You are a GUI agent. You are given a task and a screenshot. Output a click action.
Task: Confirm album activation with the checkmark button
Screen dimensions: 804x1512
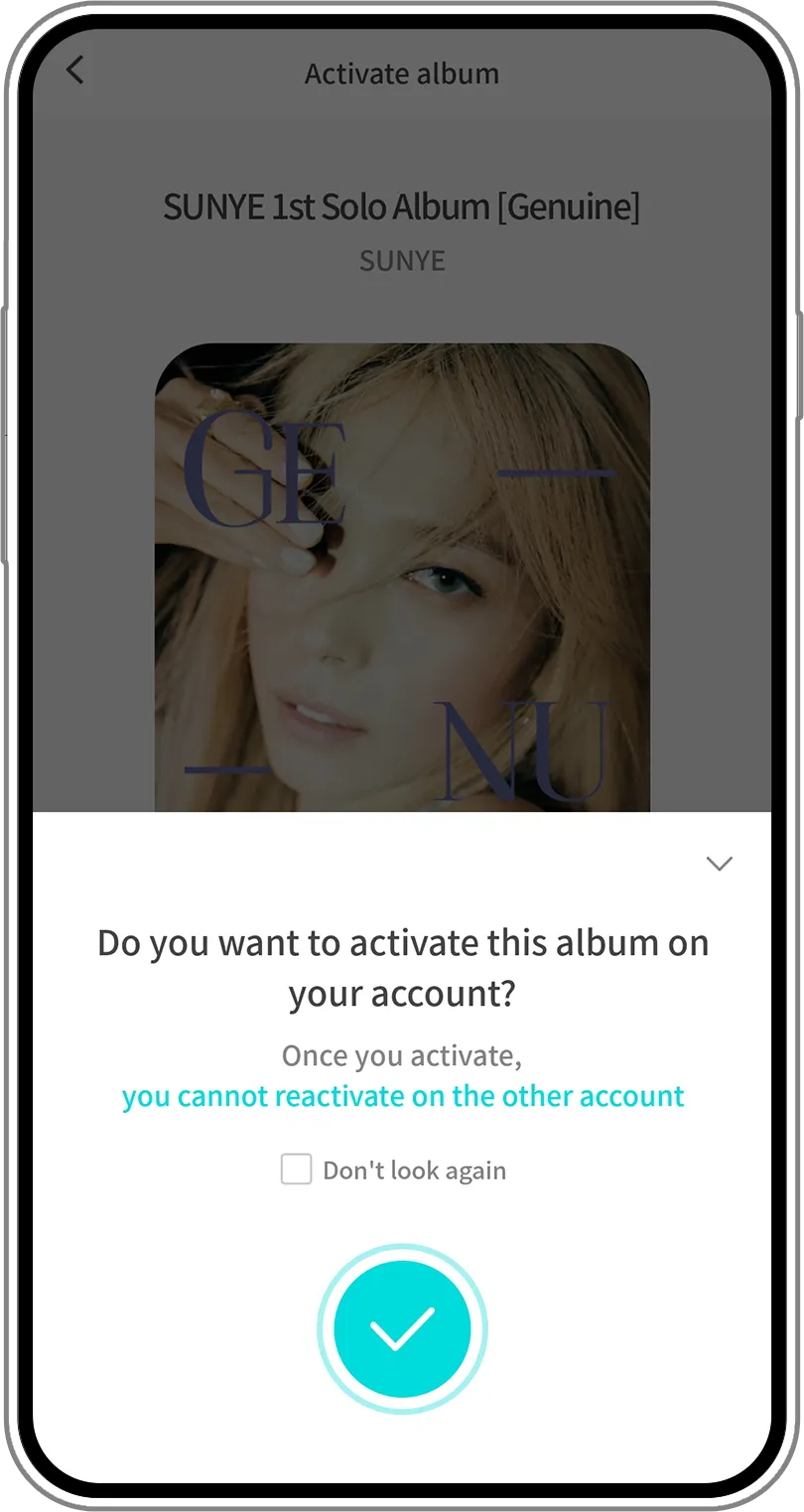pos(402,1328)
